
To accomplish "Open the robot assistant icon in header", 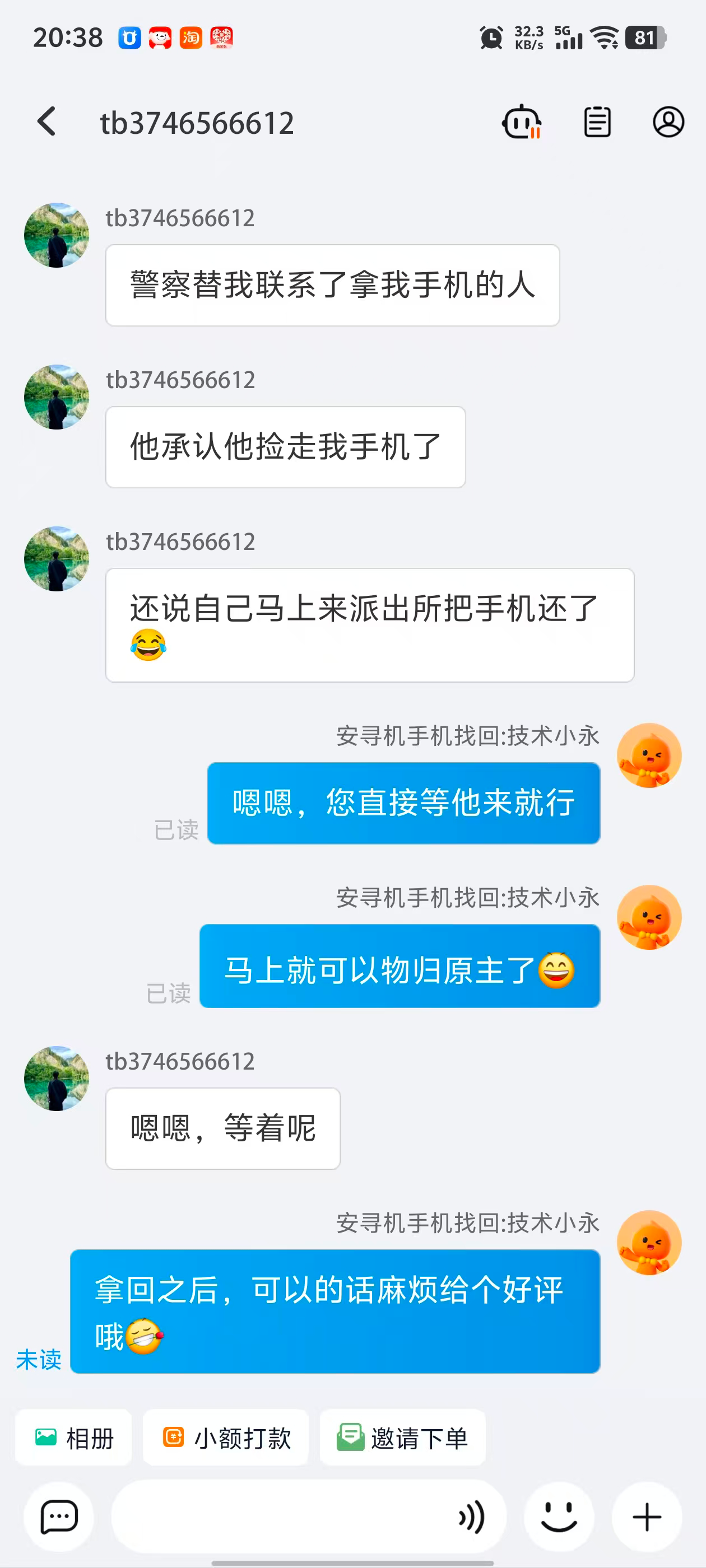I will [522, 122].
